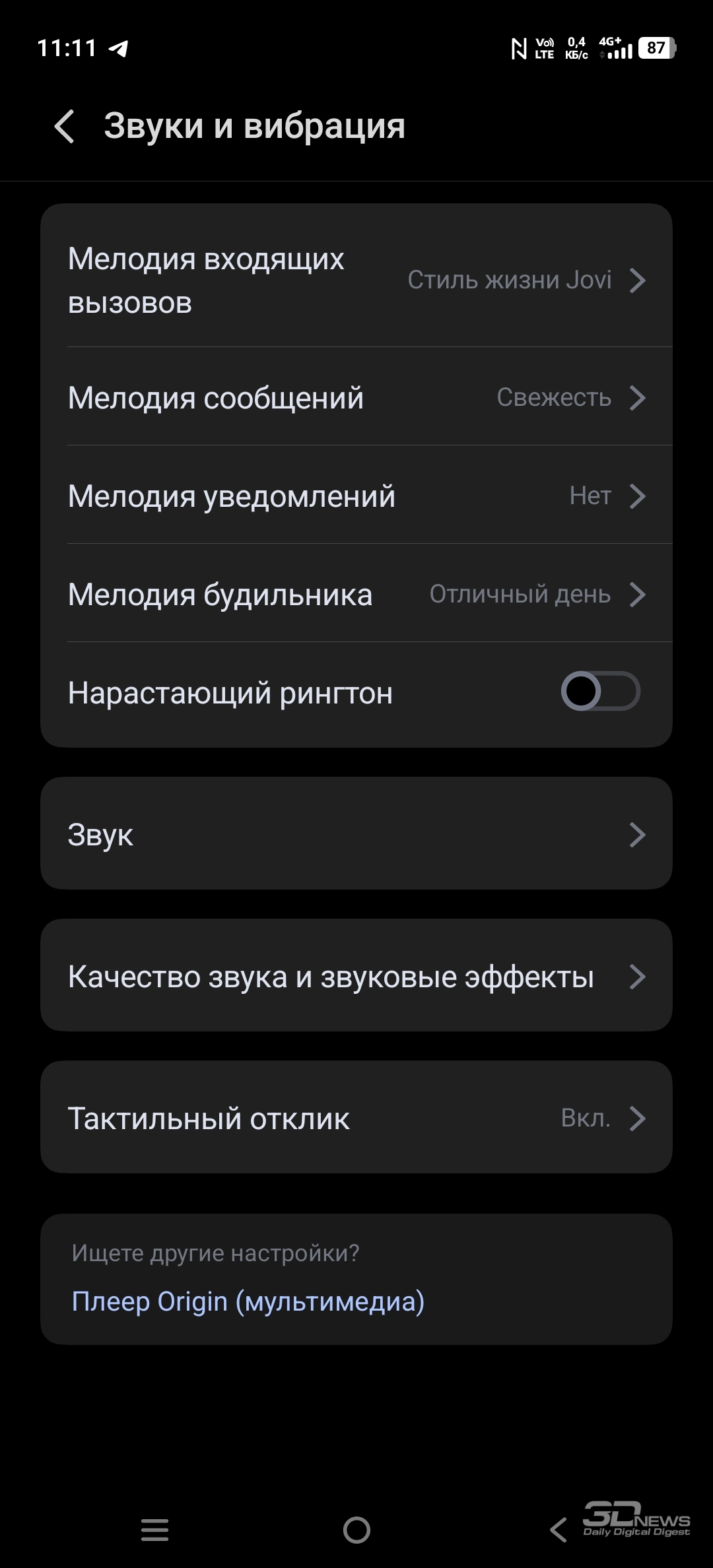713x1568 pixels.
Task: Open the Звук settings row
Action: pyautogui.click(x=356, y=834)
